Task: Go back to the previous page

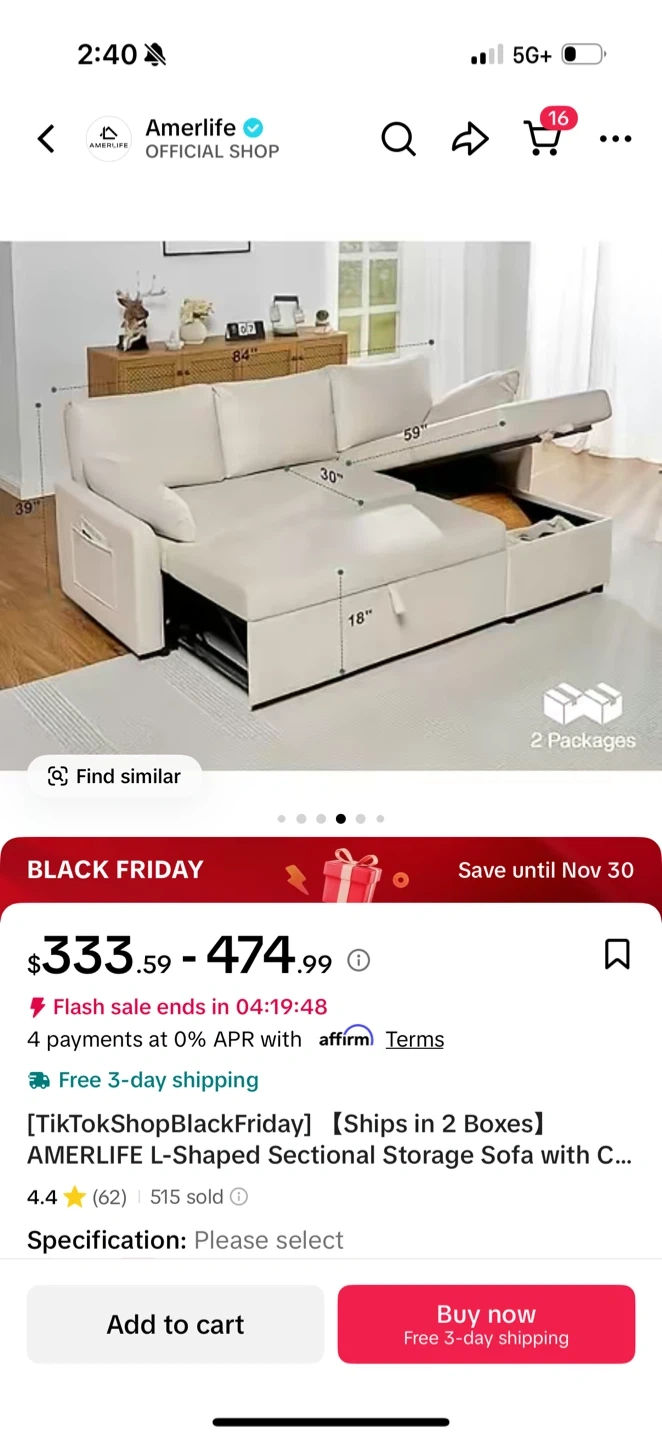Action: coord(46,139)
